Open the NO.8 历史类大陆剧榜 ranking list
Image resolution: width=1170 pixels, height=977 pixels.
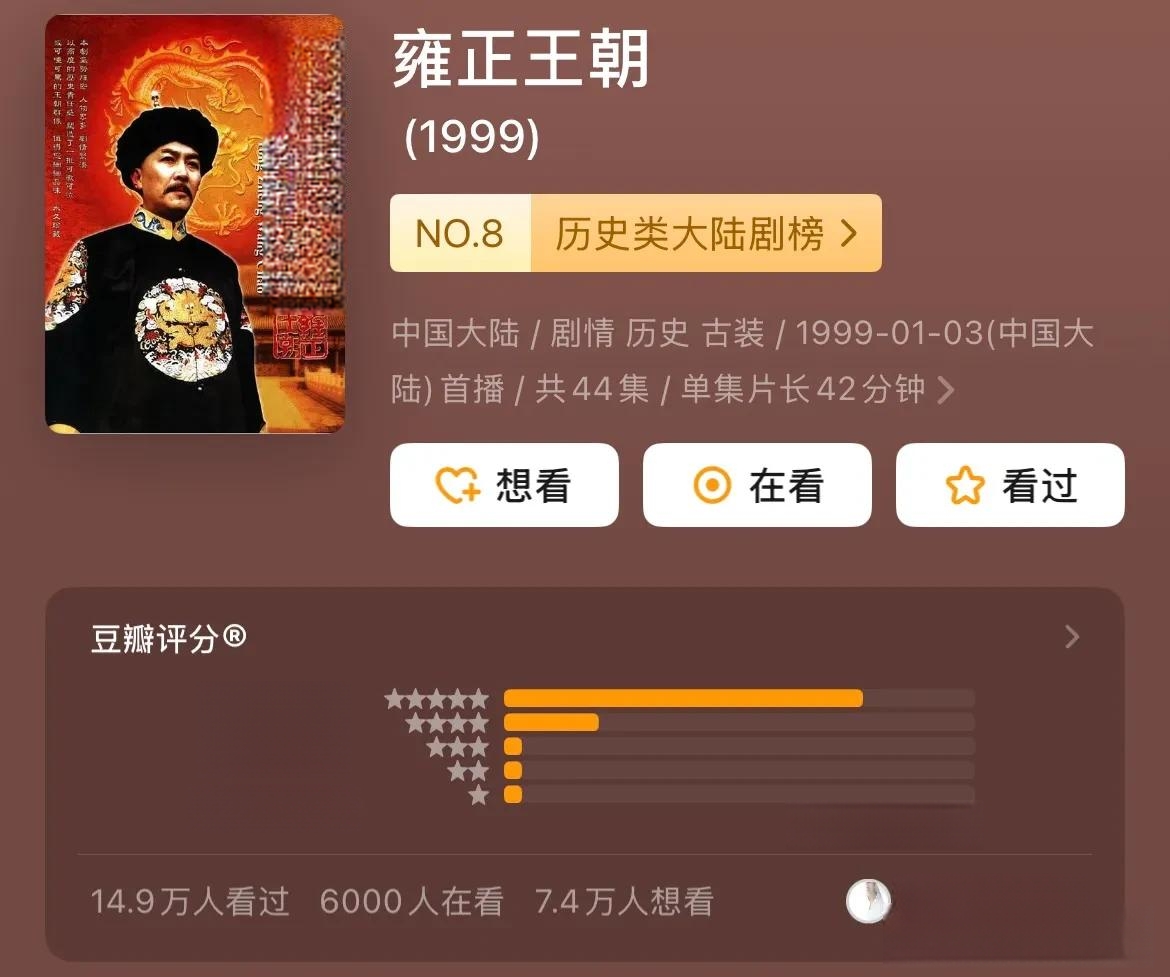(x=635, y=233)
